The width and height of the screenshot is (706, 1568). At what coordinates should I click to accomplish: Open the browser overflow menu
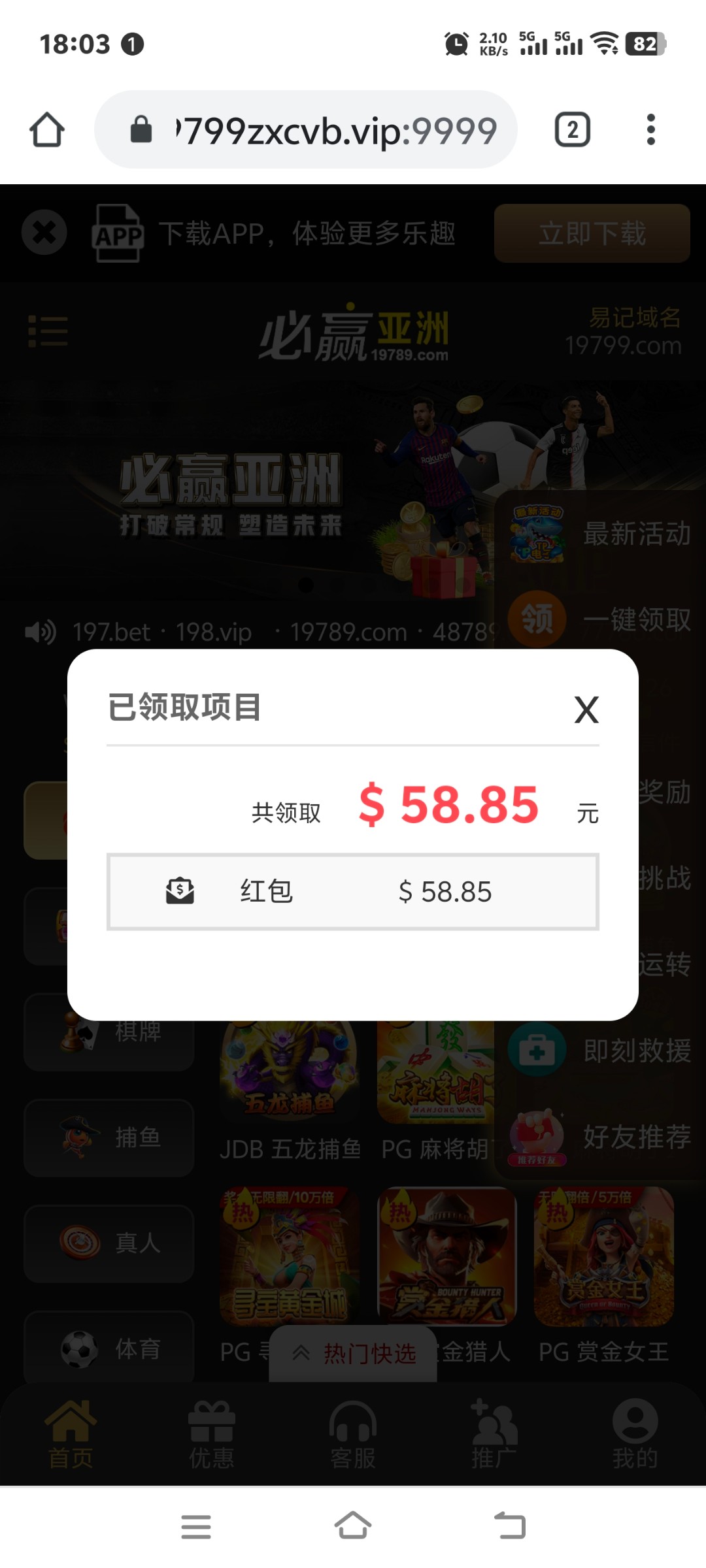(650, 129)
